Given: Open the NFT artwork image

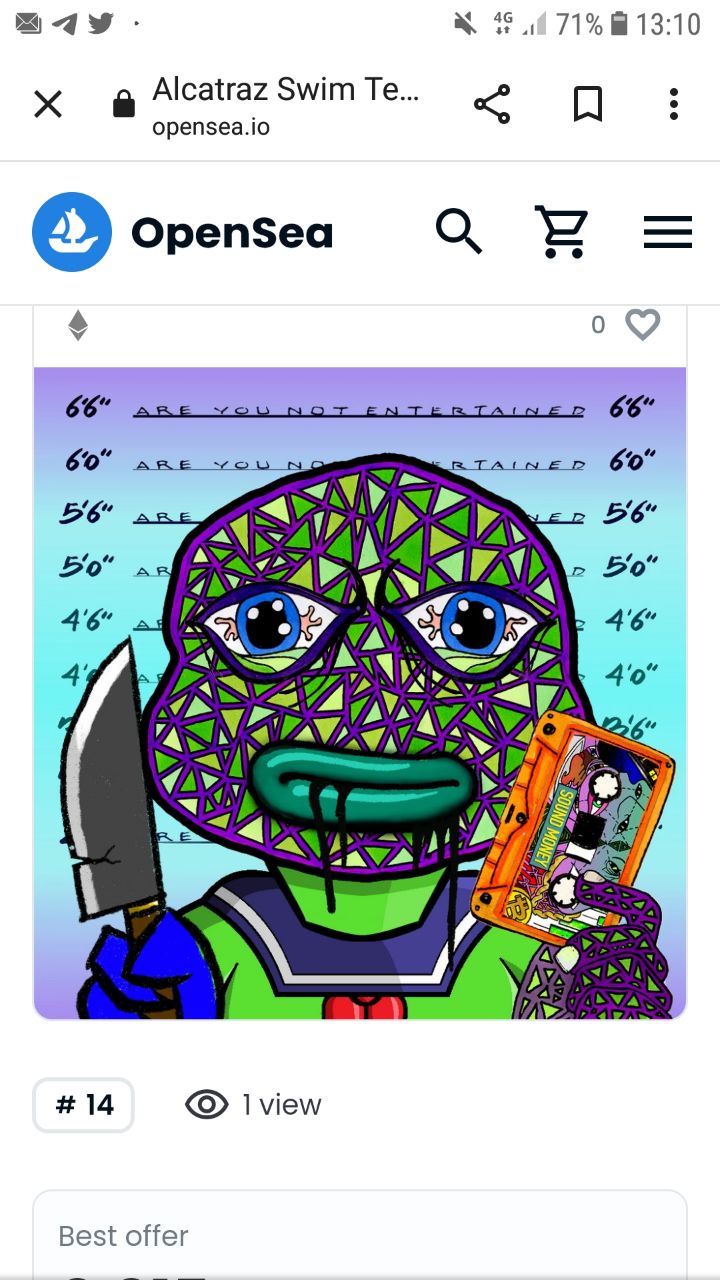Looking at the screenshot, I should (360, 694).
